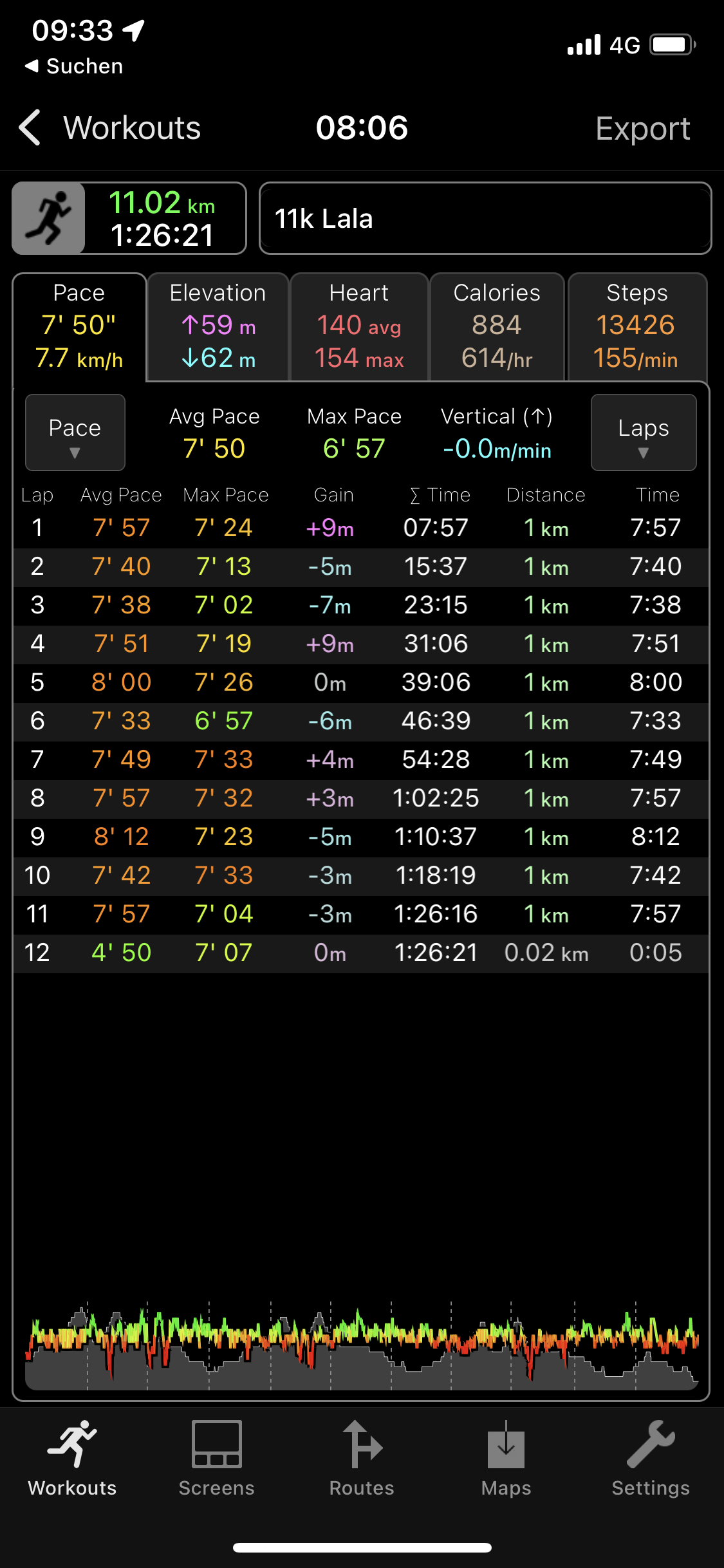Go back to the Workouts list
This screenshot has height=1568, width=724.
point(109,128)
